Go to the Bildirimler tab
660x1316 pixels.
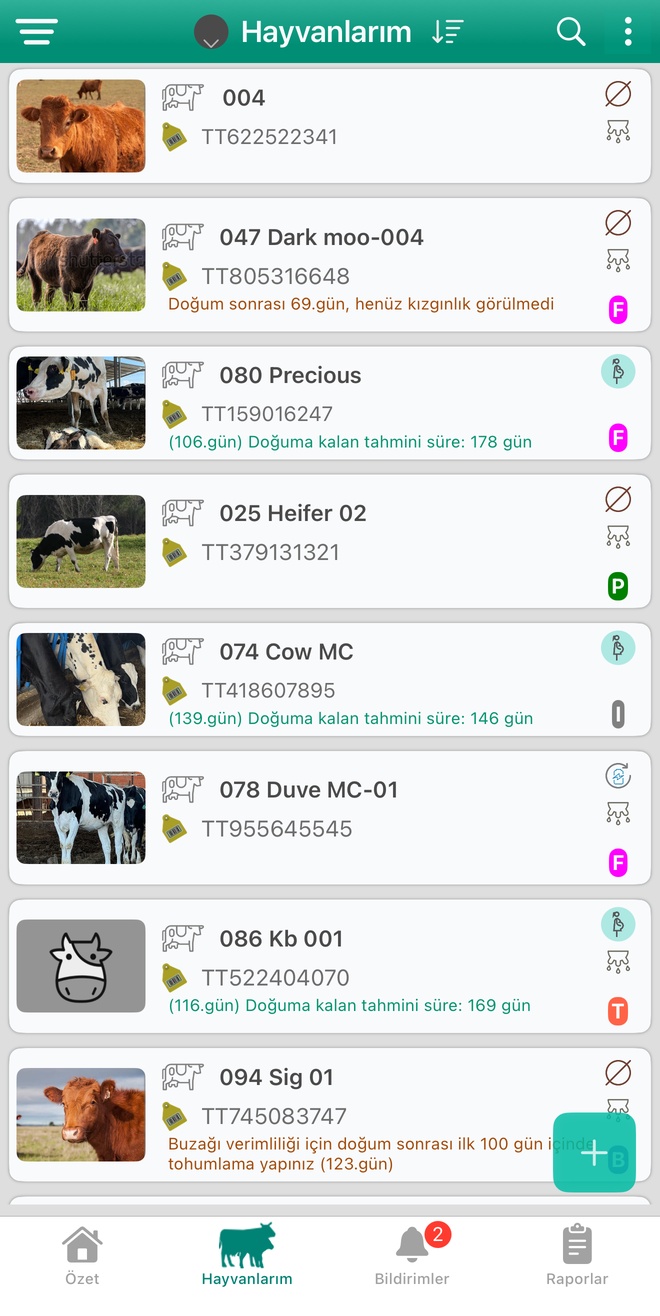coord(412,1256)
